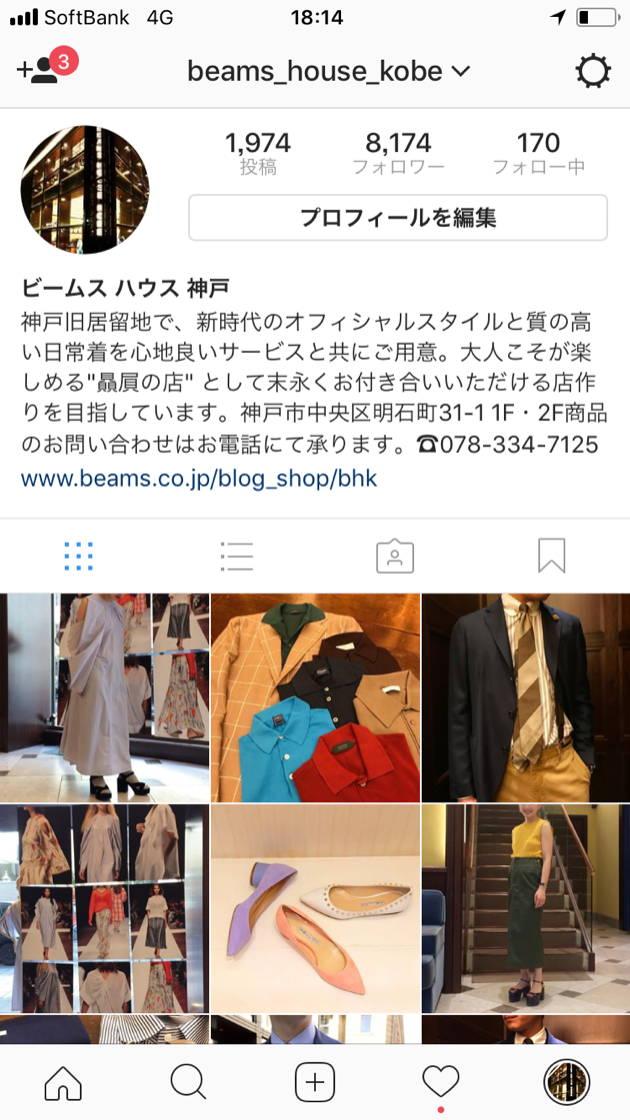This screenshot has width=630, height=1120.
Task: Show tagged photos tab
Action: pyautogui.click(x=394, y=556)
